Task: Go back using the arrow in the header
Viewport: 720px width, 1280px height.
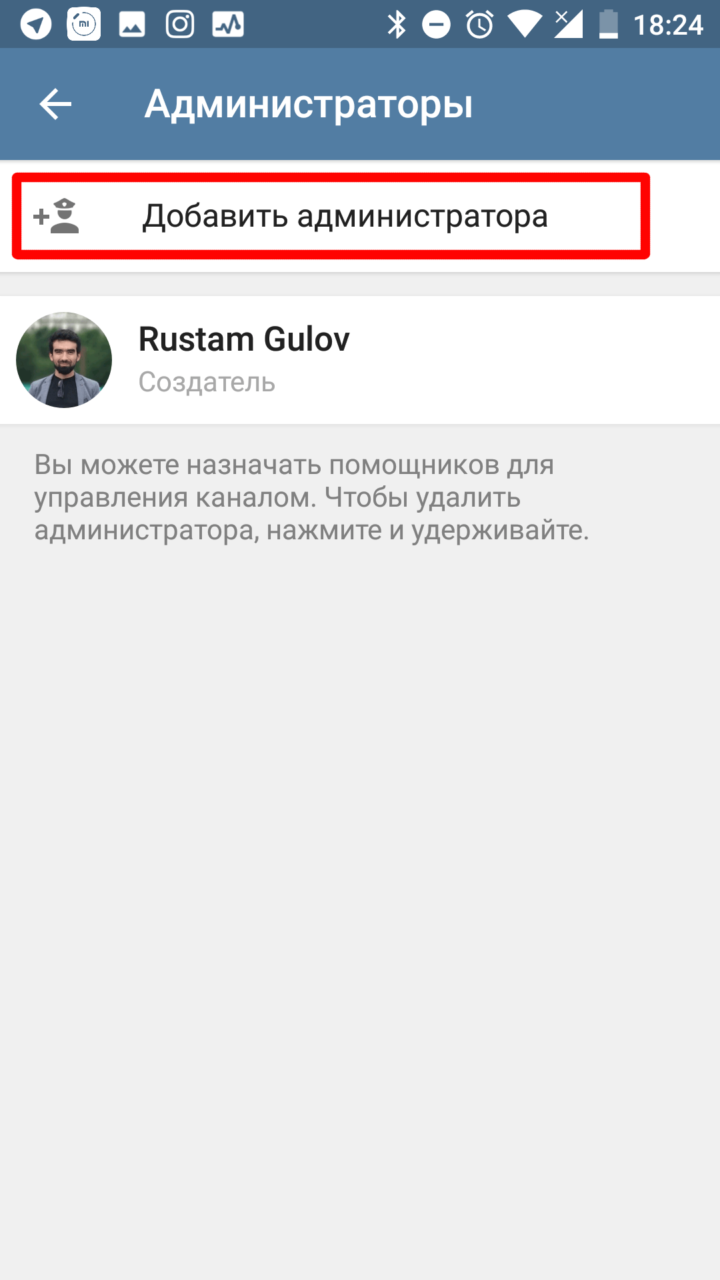Action: (x=55, y=105)
